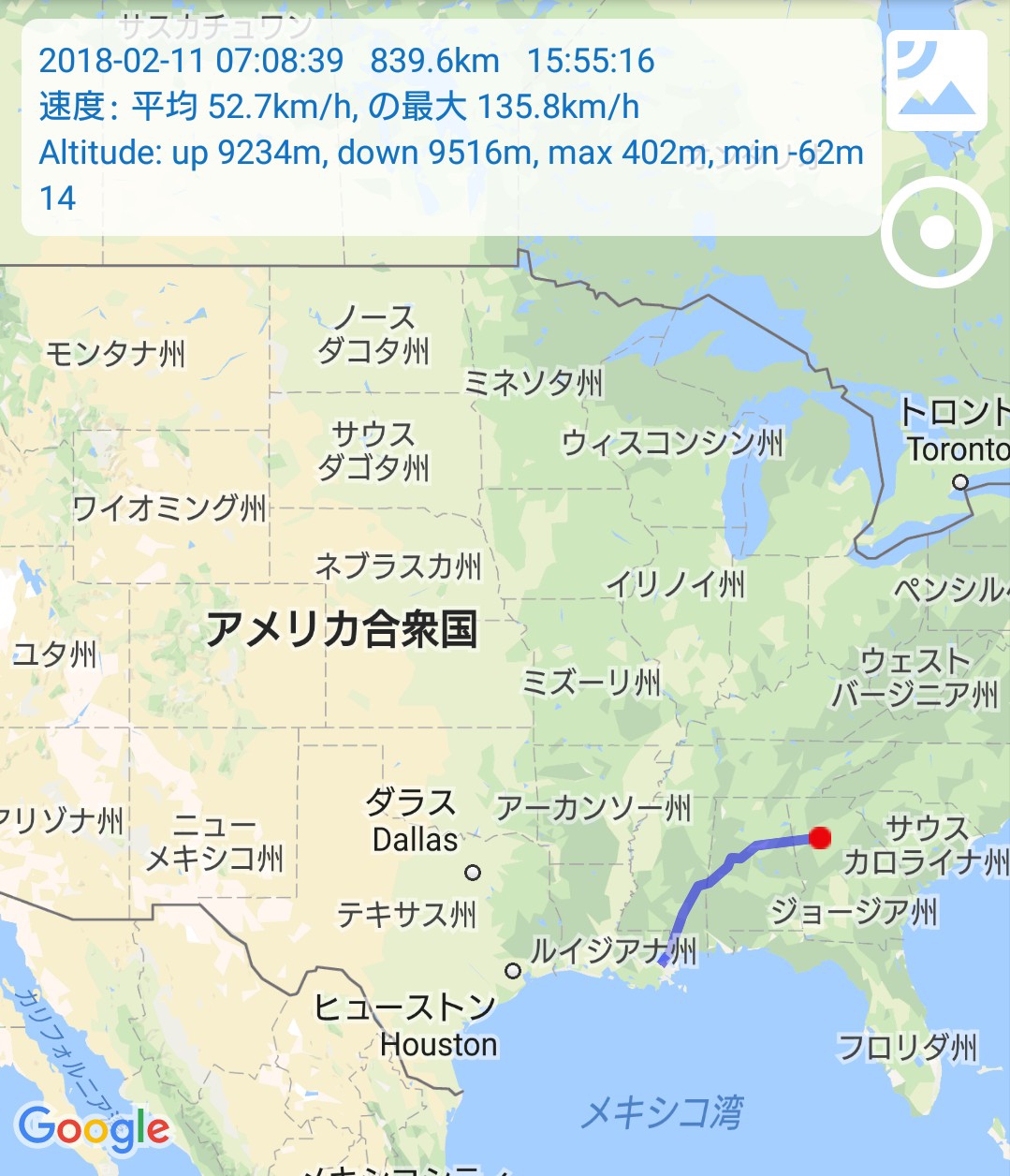Tap the red track end marker

coord(819,838)
